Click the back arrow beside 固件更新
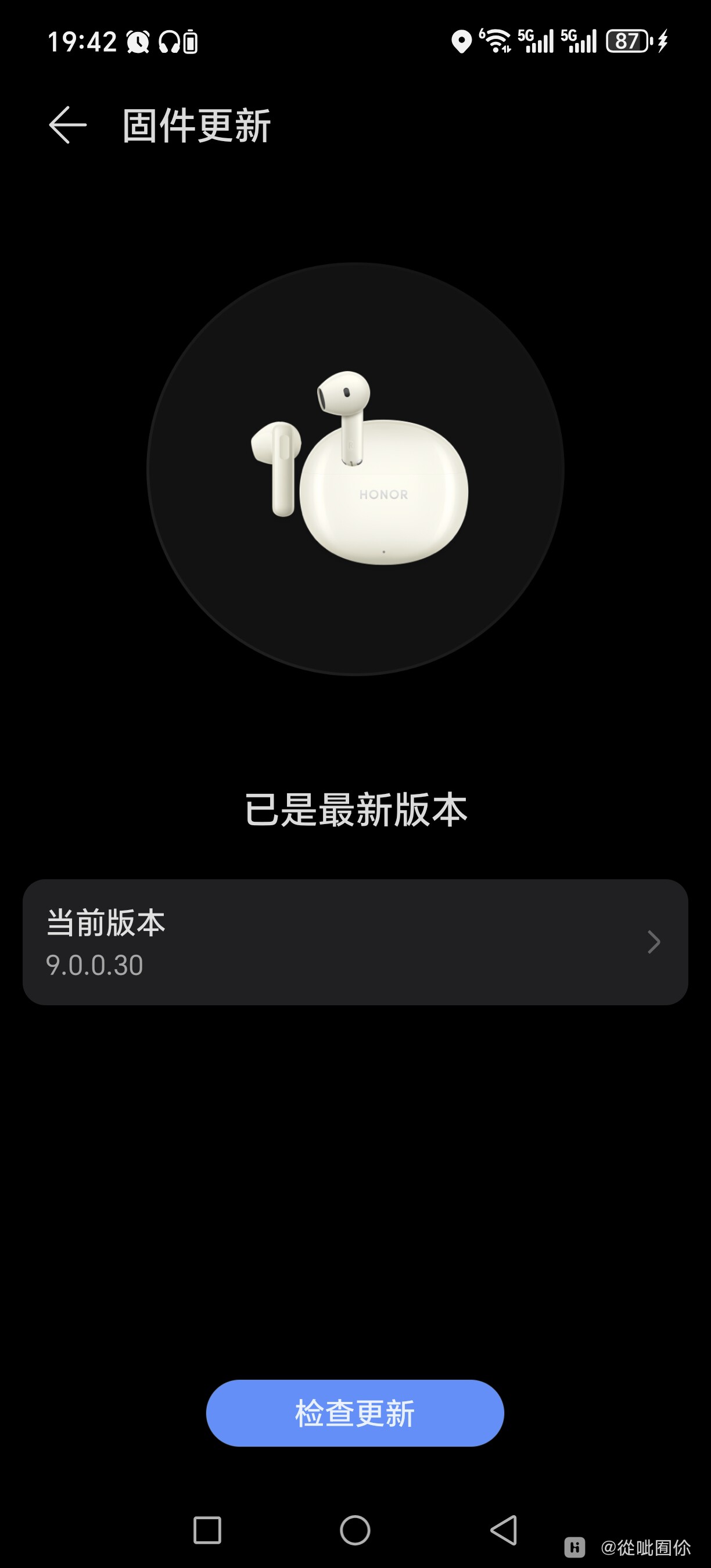 coord(67,126)
